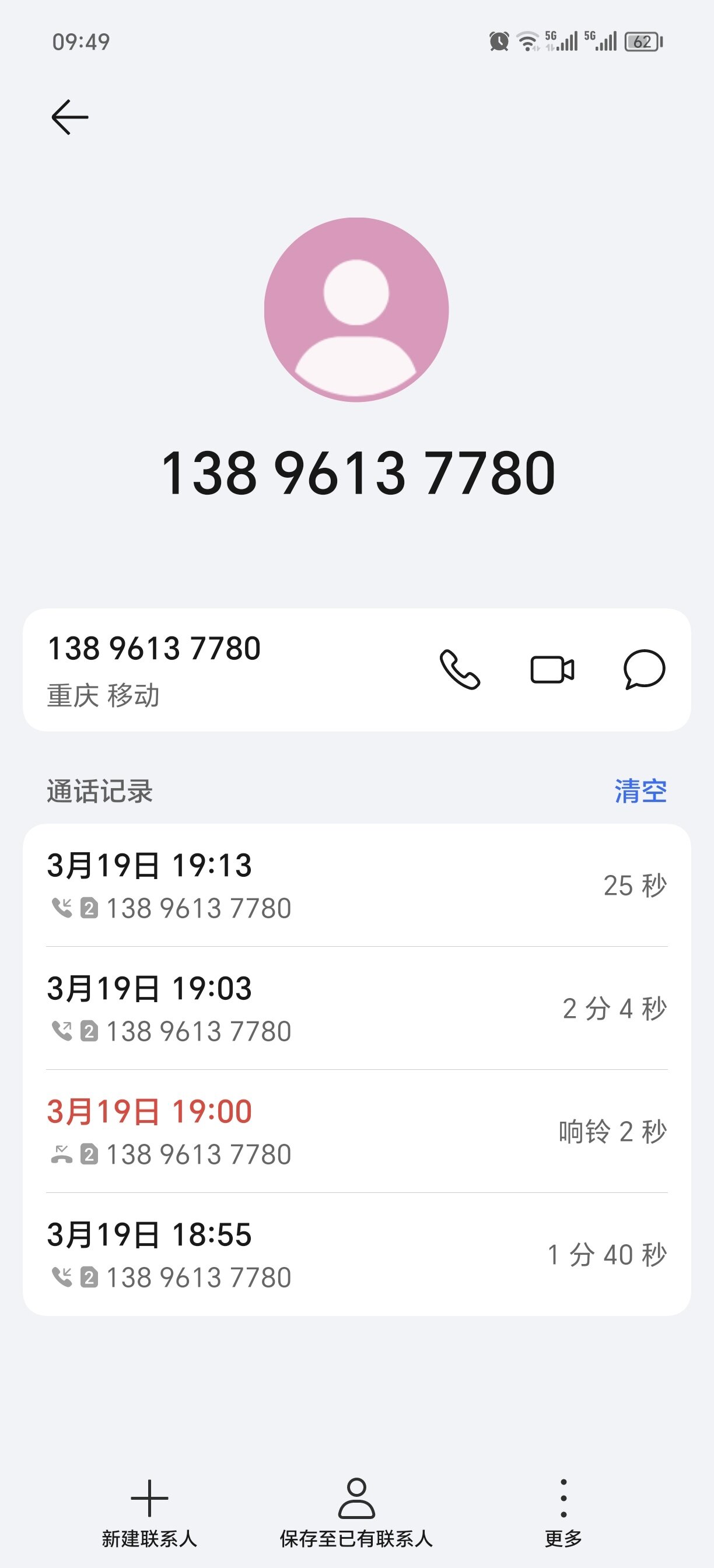
Task: Open the 3月19日 19:03 call record
Action: click(x=356, y=1009)
